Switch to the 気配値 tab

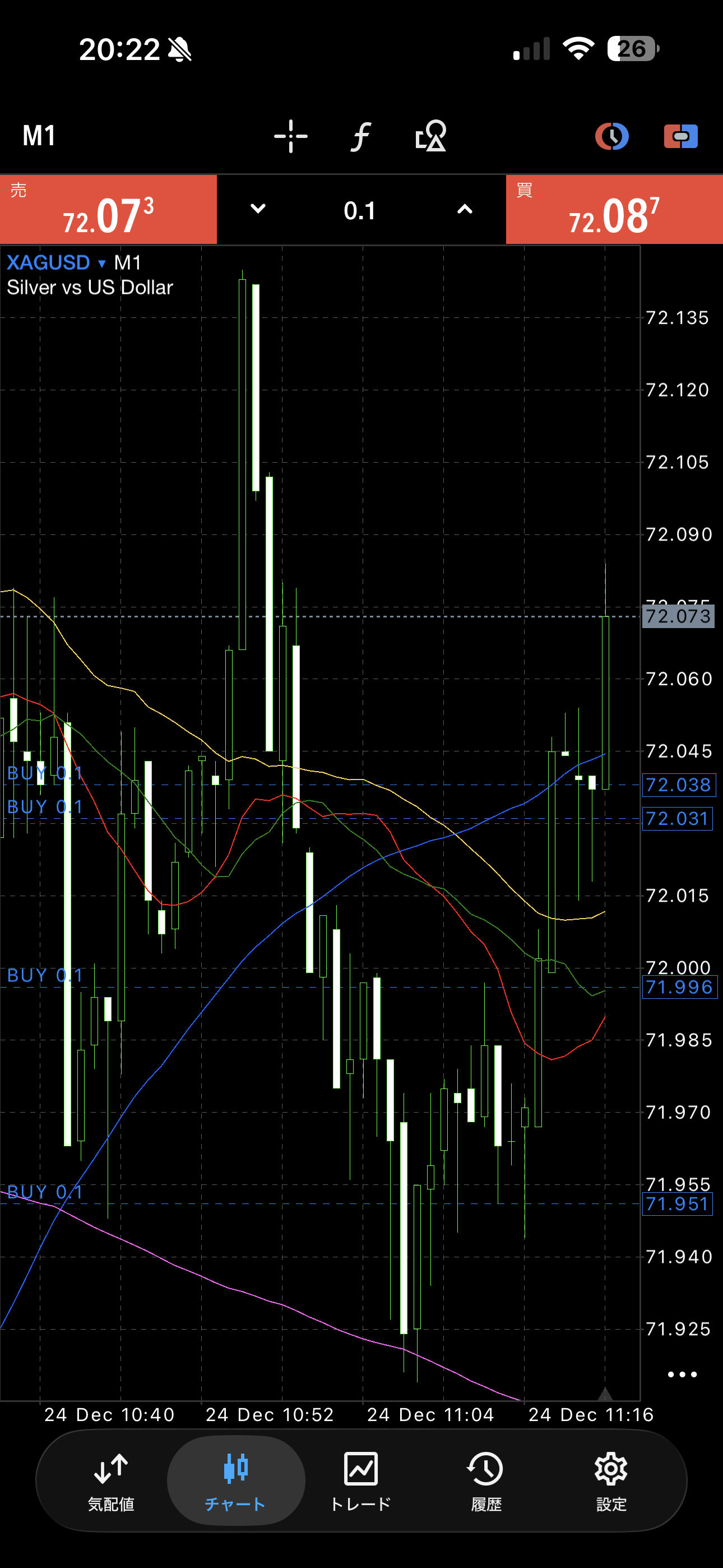(x=111, y=1480)
